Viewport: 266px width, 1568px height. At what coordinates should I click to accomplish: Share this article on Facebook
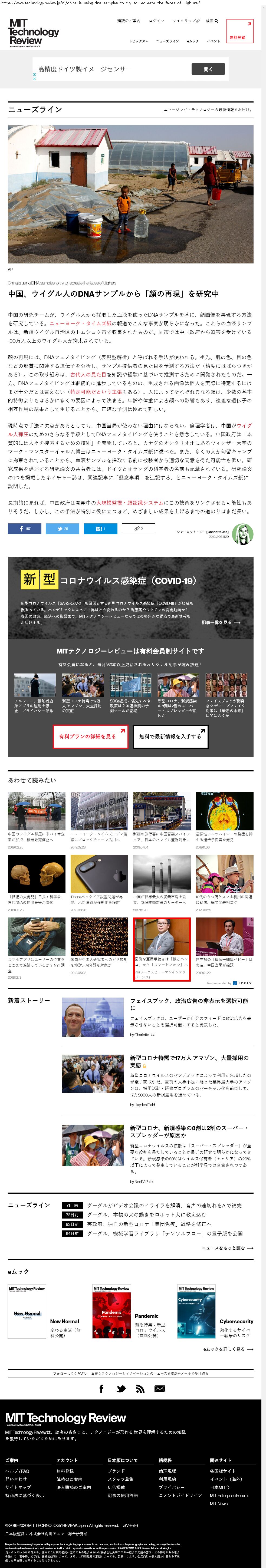click(x=24, y=528)
